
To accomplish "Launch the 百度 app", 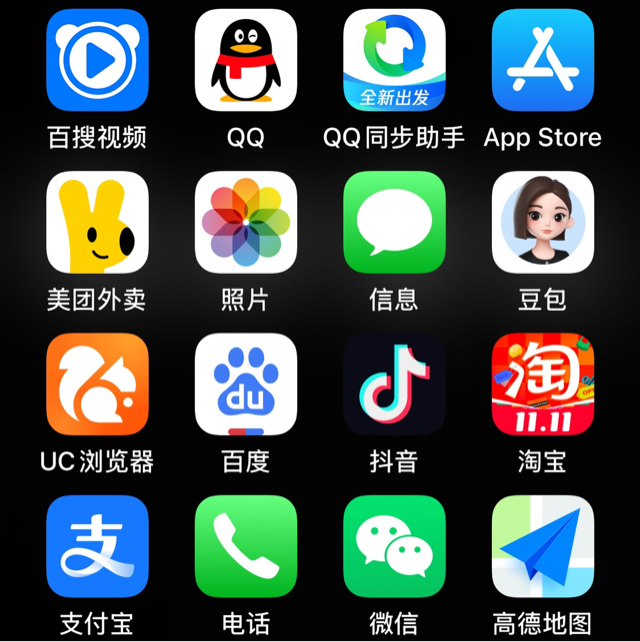I will pos(246,384).
